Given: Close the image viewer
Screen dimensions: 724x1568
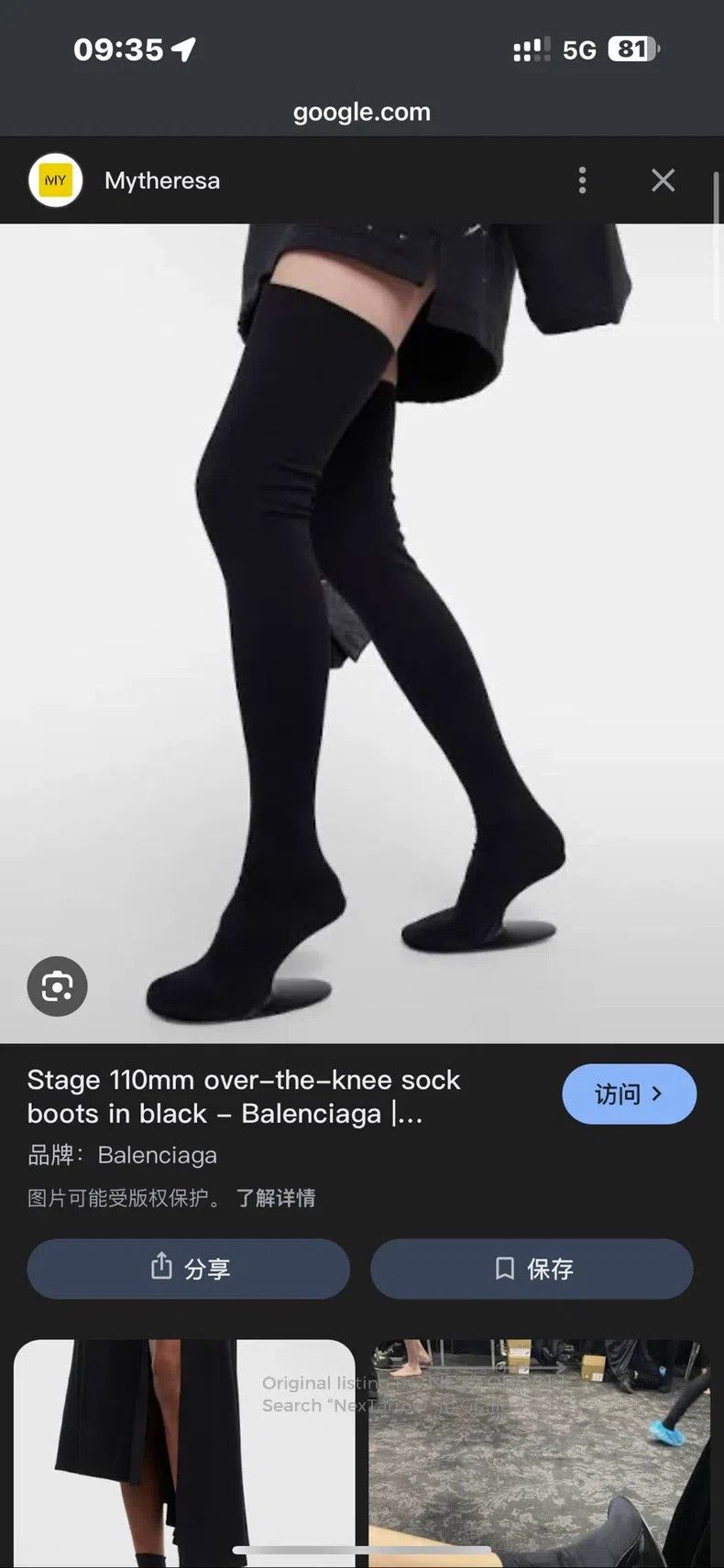Looking at the screenshot, I should 663,180.
